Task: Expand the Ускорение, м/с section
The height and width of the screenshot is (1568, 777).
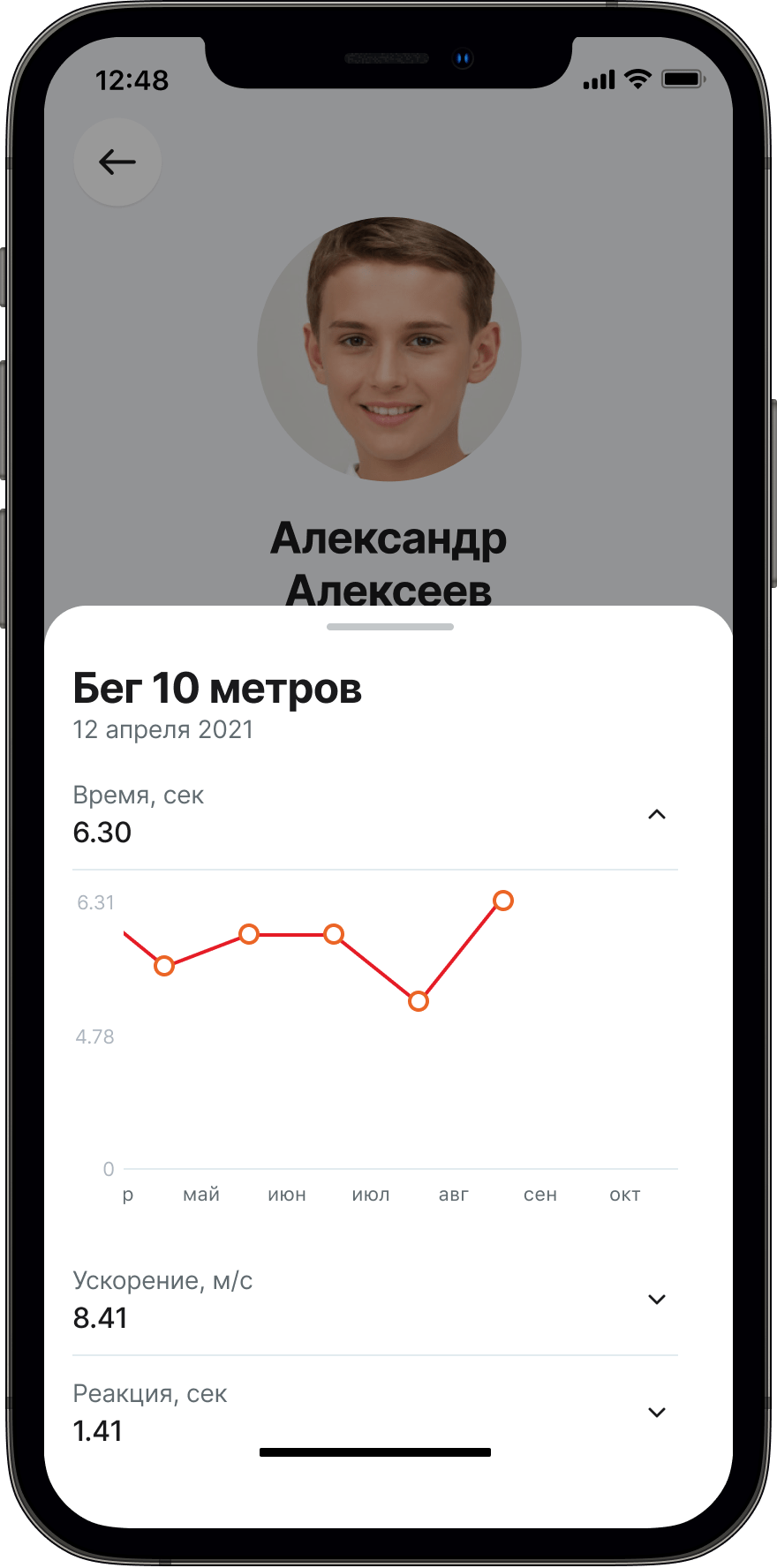Action: coord(656,1299)
